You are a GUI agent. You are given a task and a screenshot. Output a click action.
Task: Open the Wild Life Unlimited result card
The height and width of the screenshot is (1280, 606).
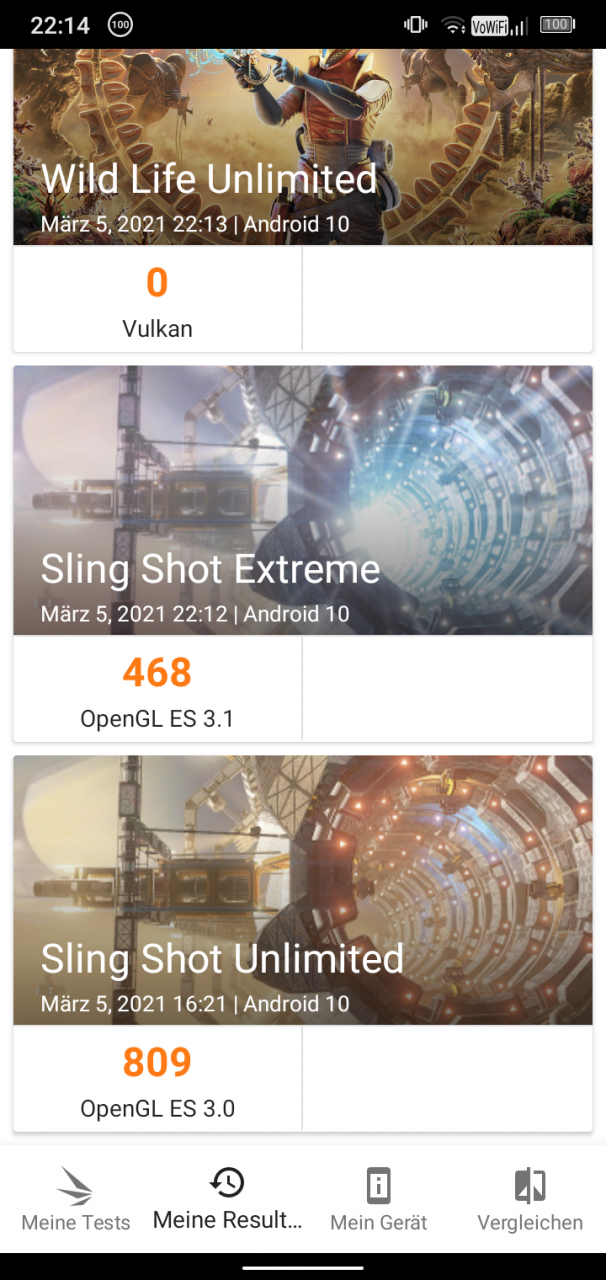click(303, 200)
